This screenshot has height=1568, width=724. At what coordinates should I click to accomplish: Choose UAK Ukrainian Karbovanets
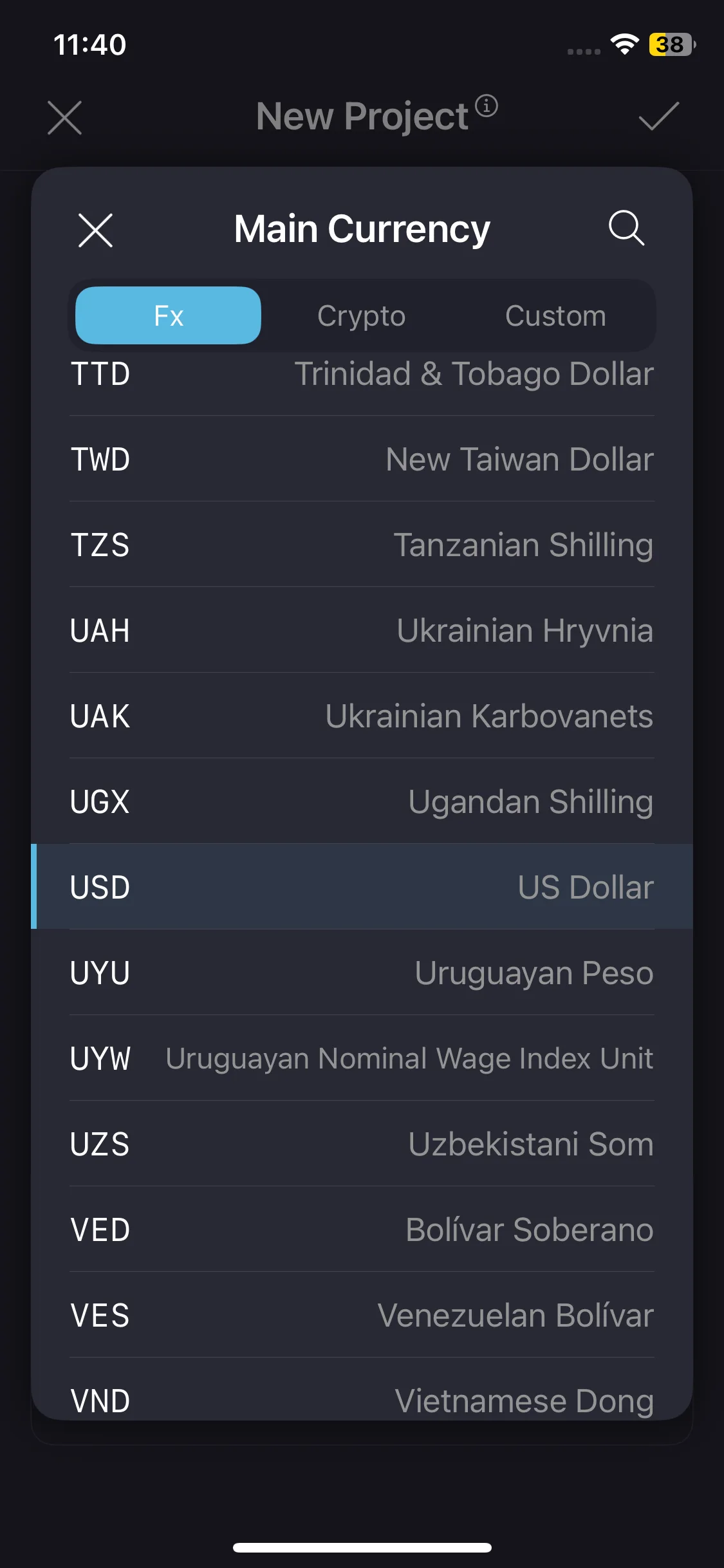362,716
